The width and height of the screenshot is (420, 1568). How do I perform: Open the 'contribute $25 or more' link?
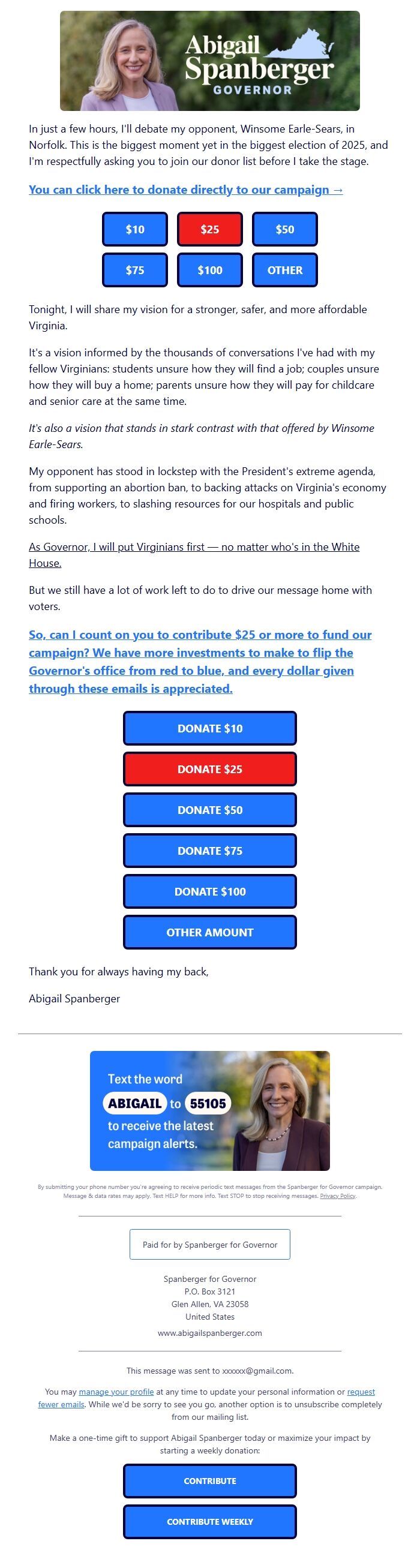tap(200, 661)
